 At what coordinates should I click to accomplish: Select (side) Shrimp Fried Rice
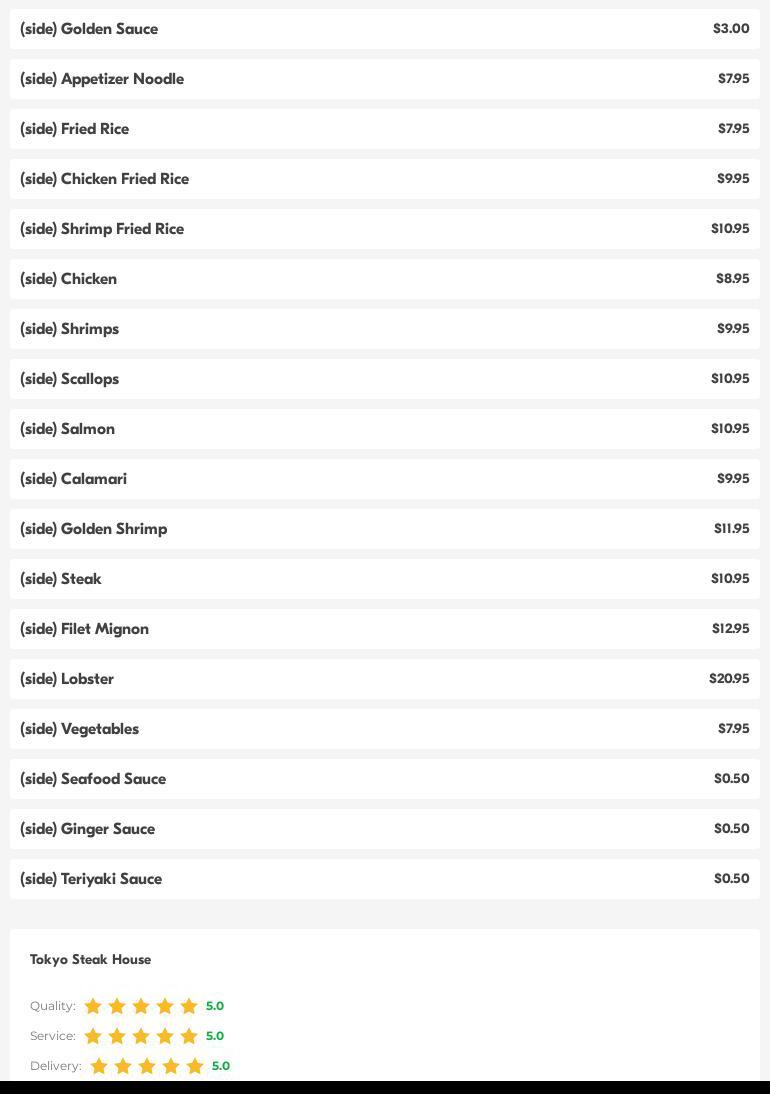click(102, 229)
